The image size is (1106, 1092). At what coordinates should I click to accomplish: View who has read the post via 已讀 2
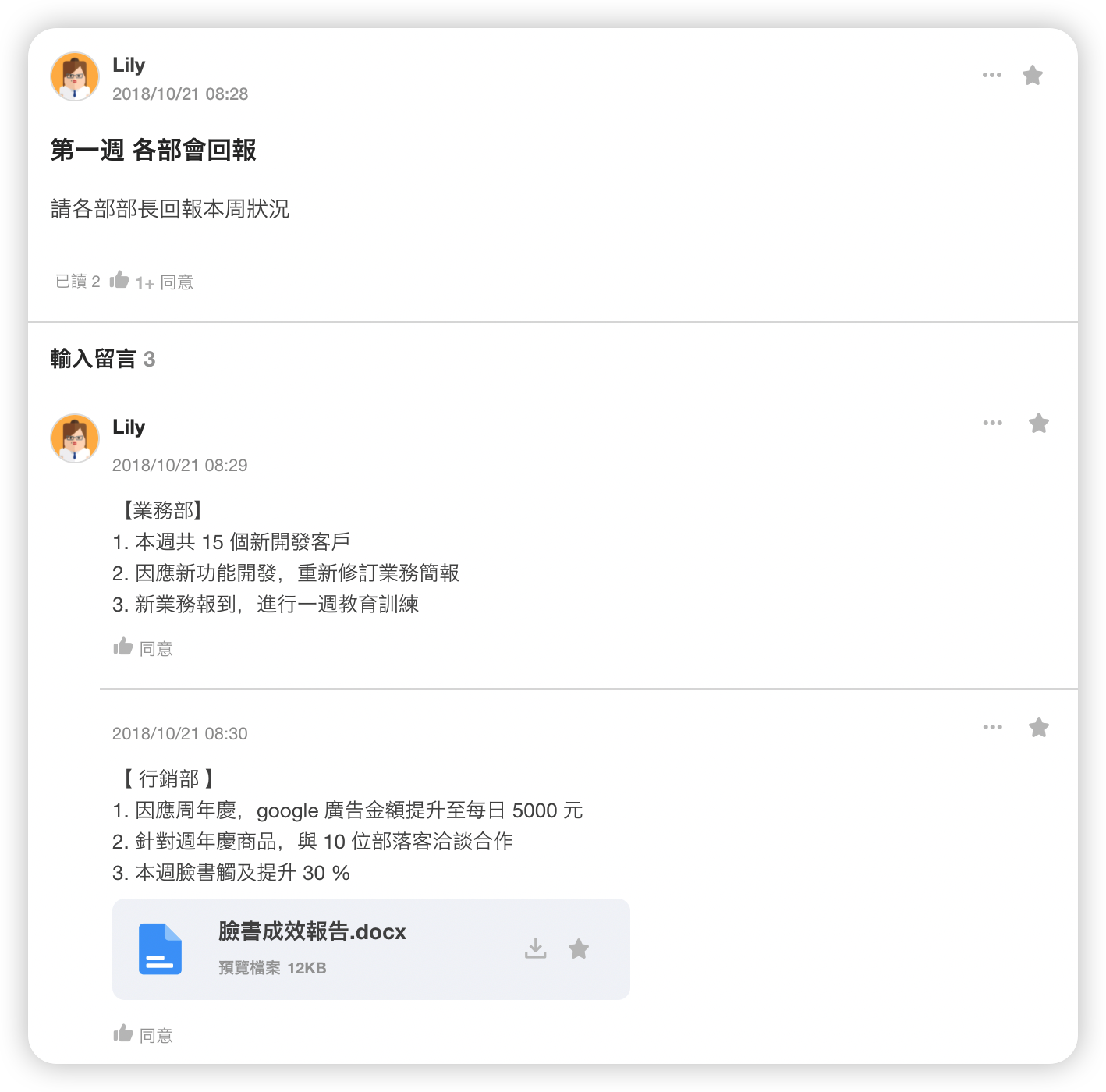tap(78, 282)
